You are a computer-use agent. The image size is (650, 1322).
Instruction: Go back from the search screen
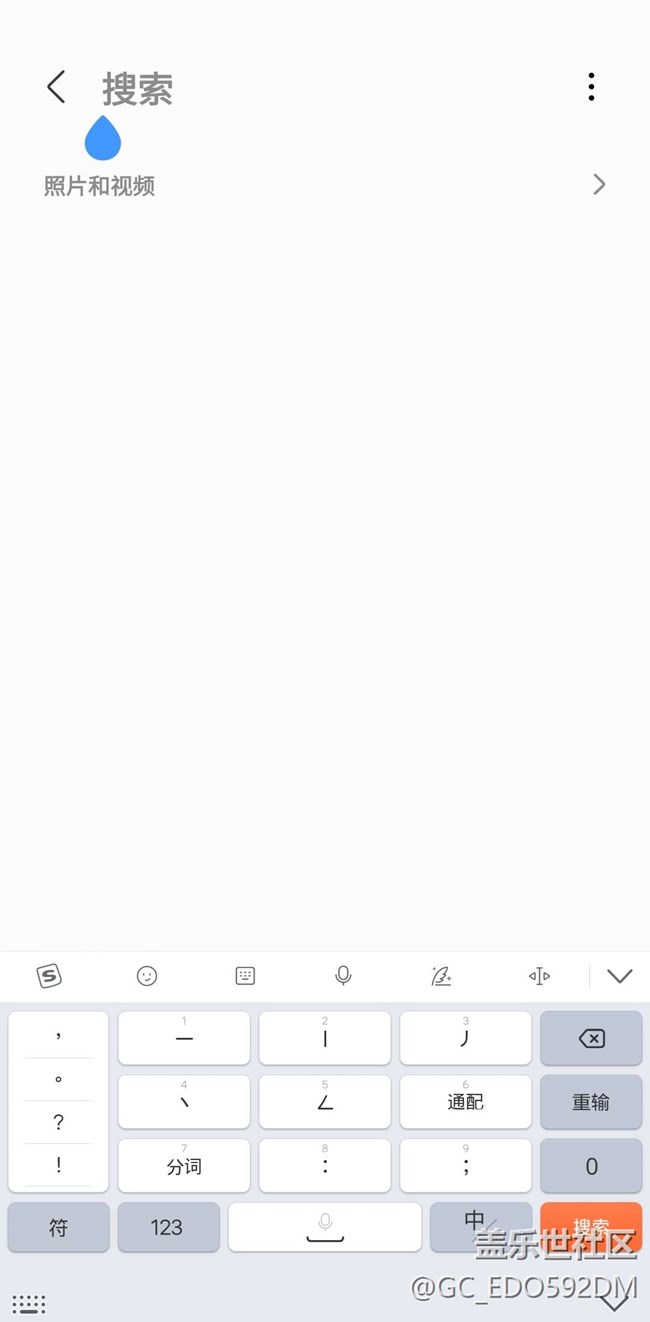[x=56, y=87]
